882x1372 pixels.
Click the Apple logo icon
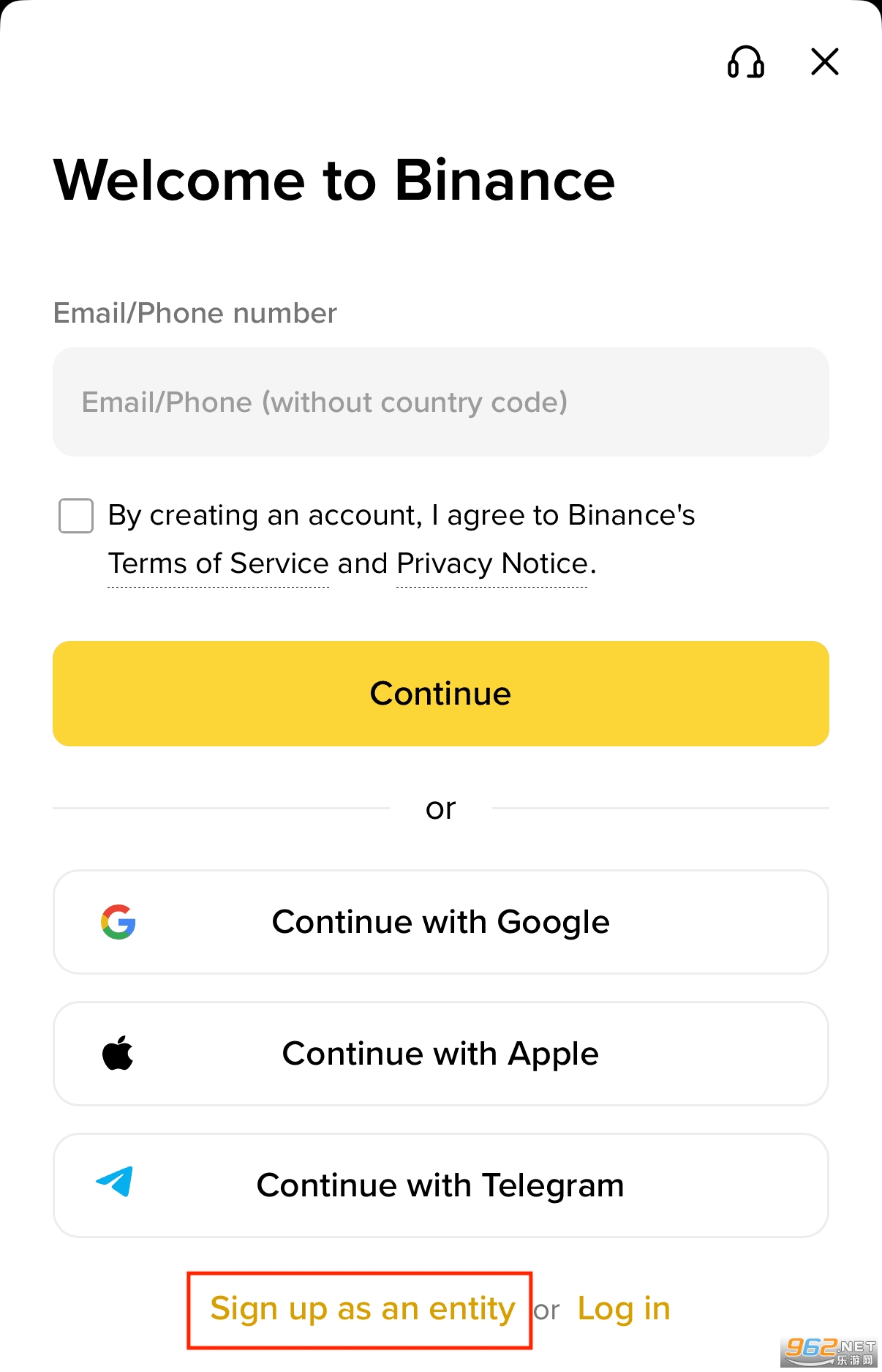click(x=118, y=1053)
